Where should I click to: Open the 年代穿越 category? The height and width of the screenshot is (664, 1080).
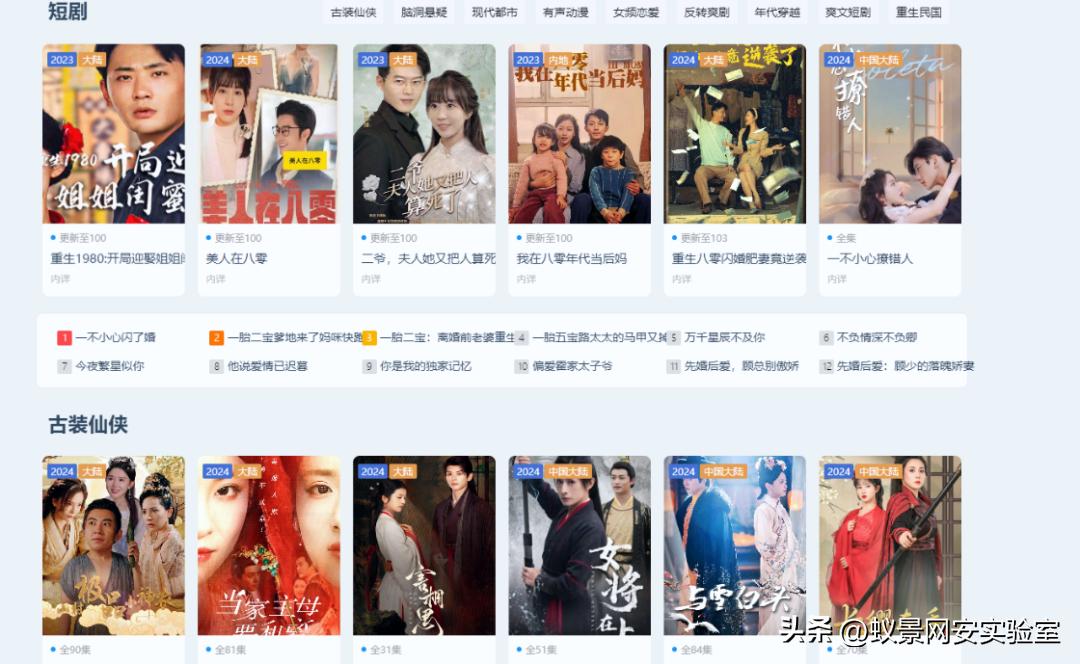point(777,13)
